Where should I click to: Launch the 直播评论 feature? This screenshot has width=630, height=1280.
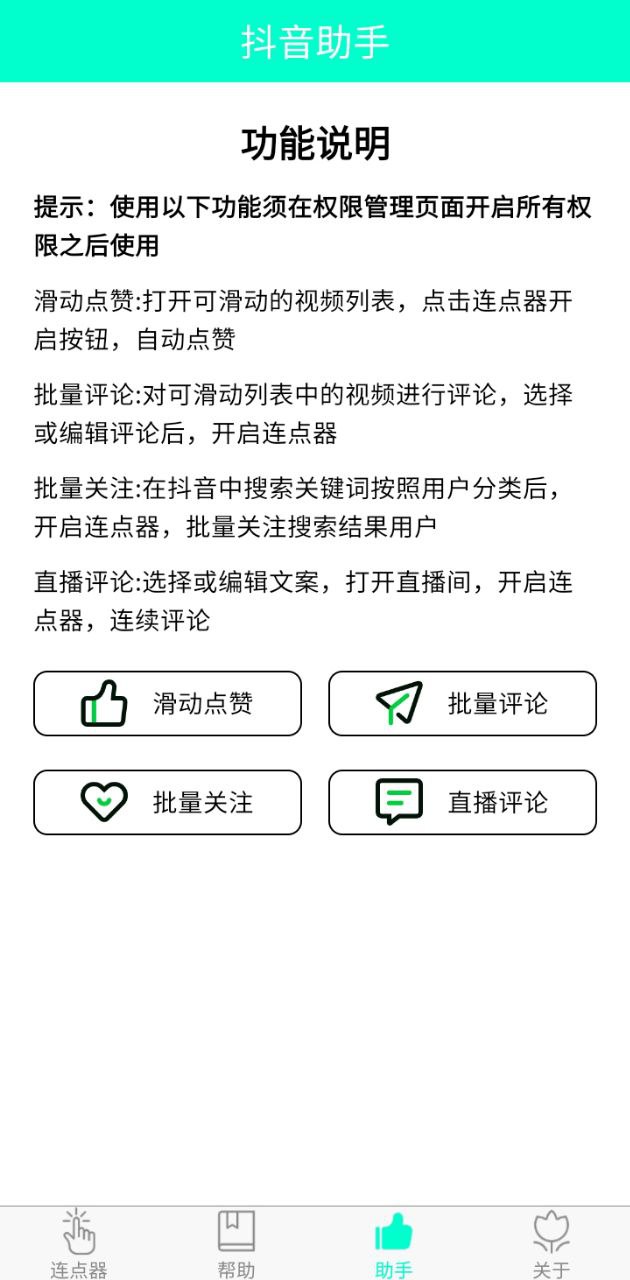pyautogui.click(x=462, y=802)
